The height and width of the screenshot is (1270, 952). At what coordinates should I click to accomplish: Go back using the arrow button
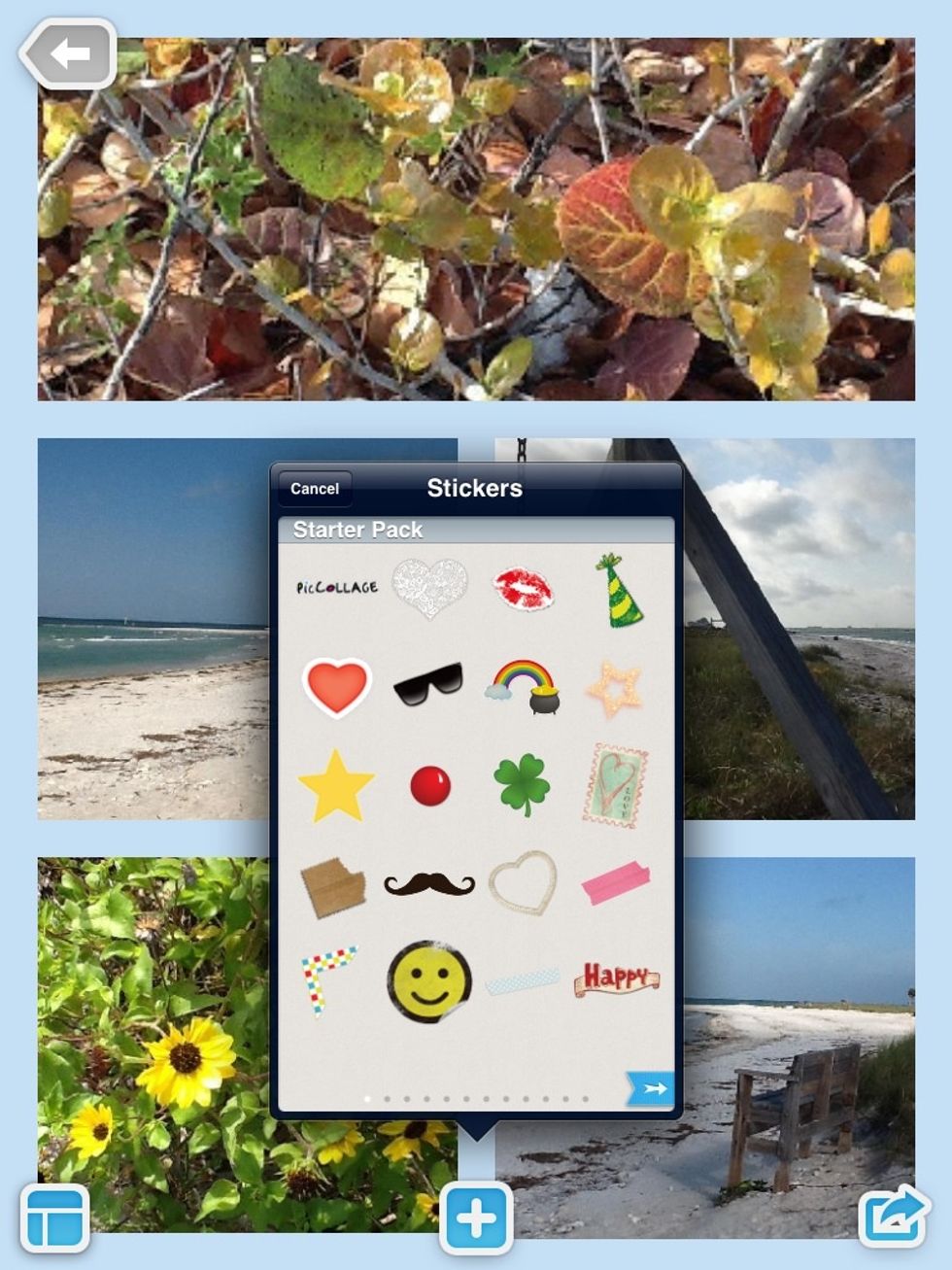[x=70, y=54]
